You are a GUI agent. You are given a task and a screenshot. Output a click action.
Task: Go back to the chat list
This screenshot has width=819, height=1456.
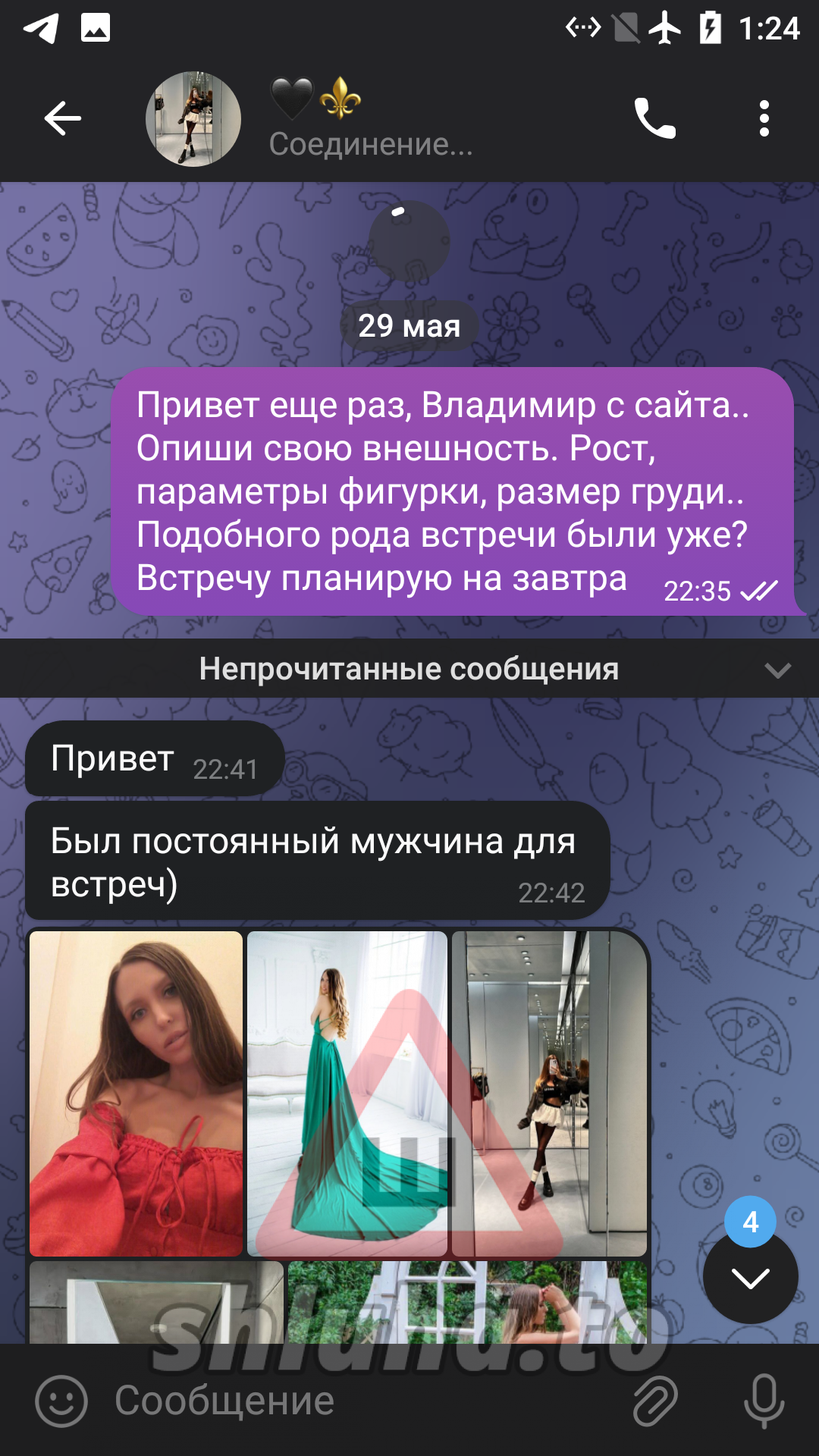[62, 118]
